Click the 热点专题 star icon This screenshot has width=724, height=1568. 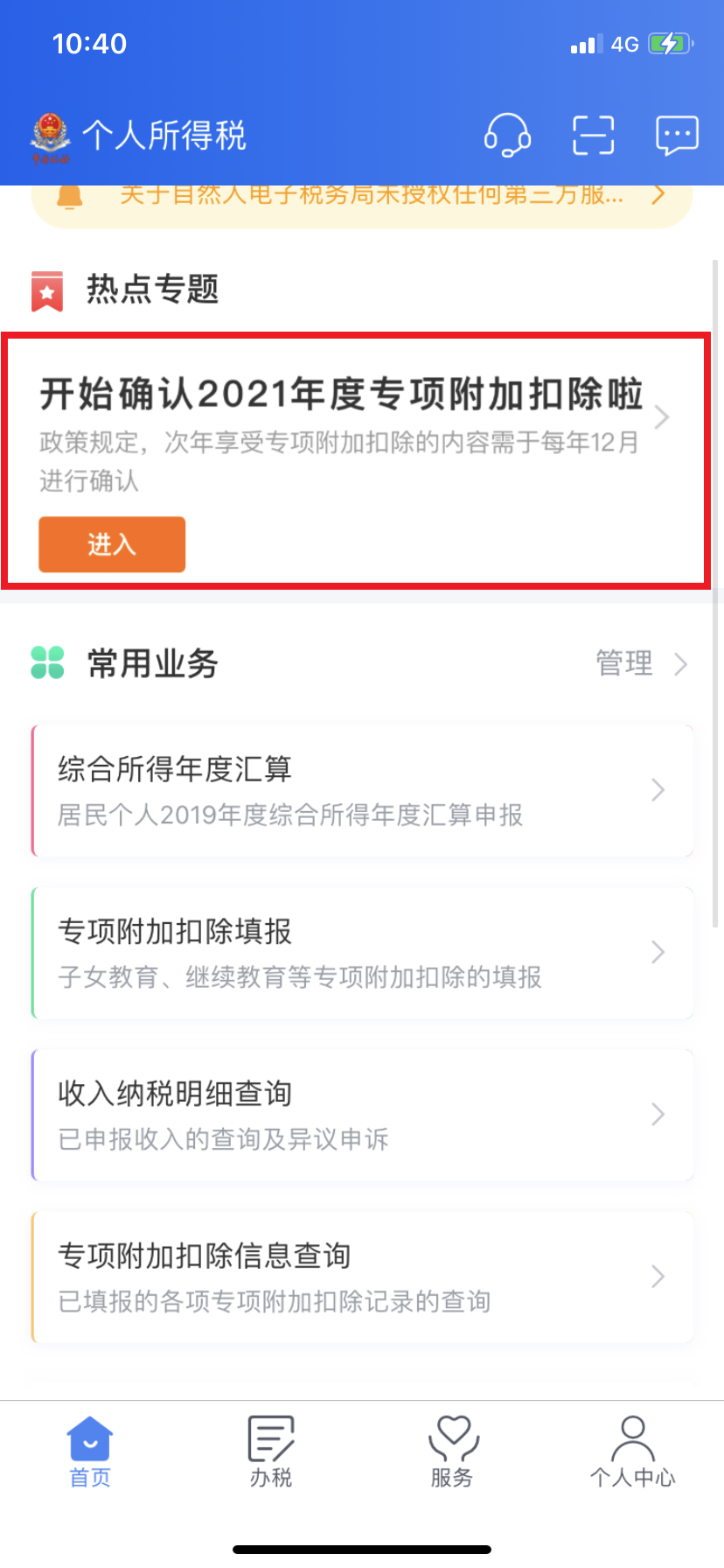[x=46, y=290]
